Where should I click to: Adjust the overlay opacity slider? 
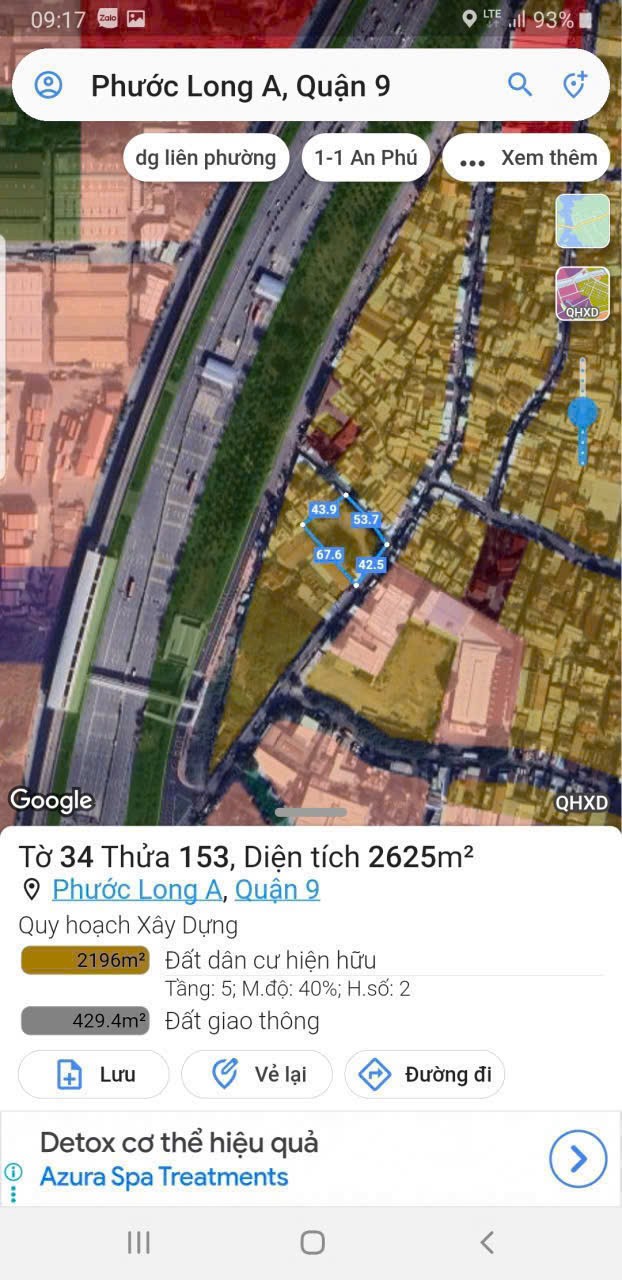582,412
